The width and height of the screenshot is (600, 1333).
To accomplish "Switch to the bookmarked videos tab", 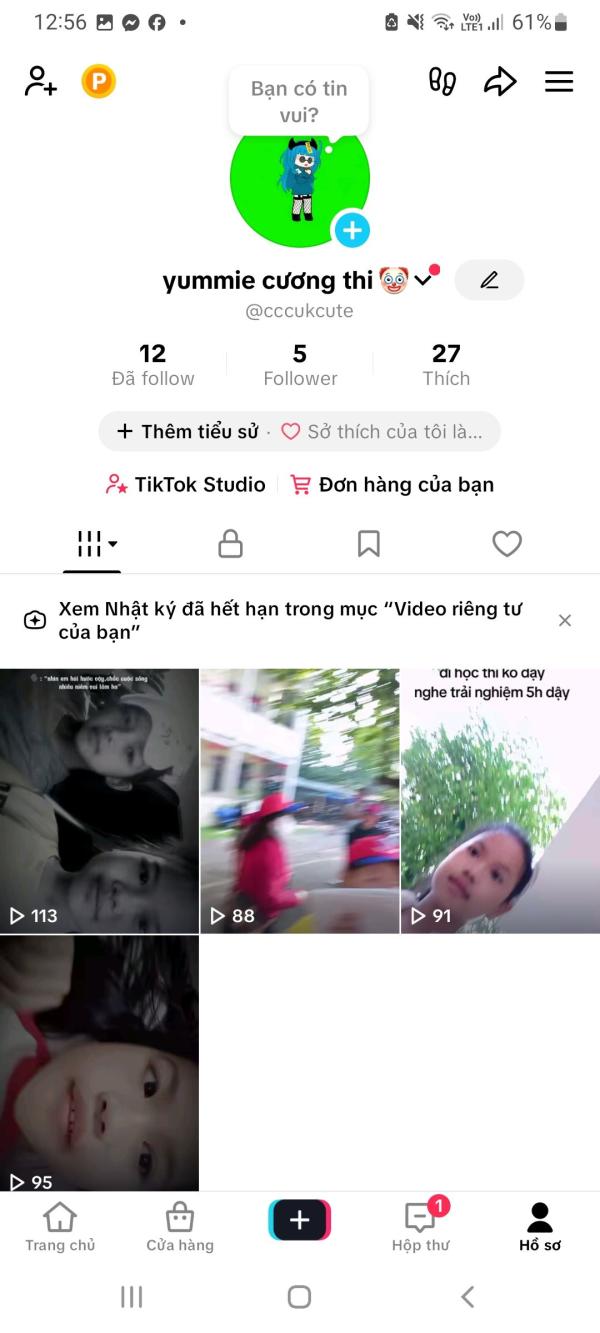I will point(369,544).
